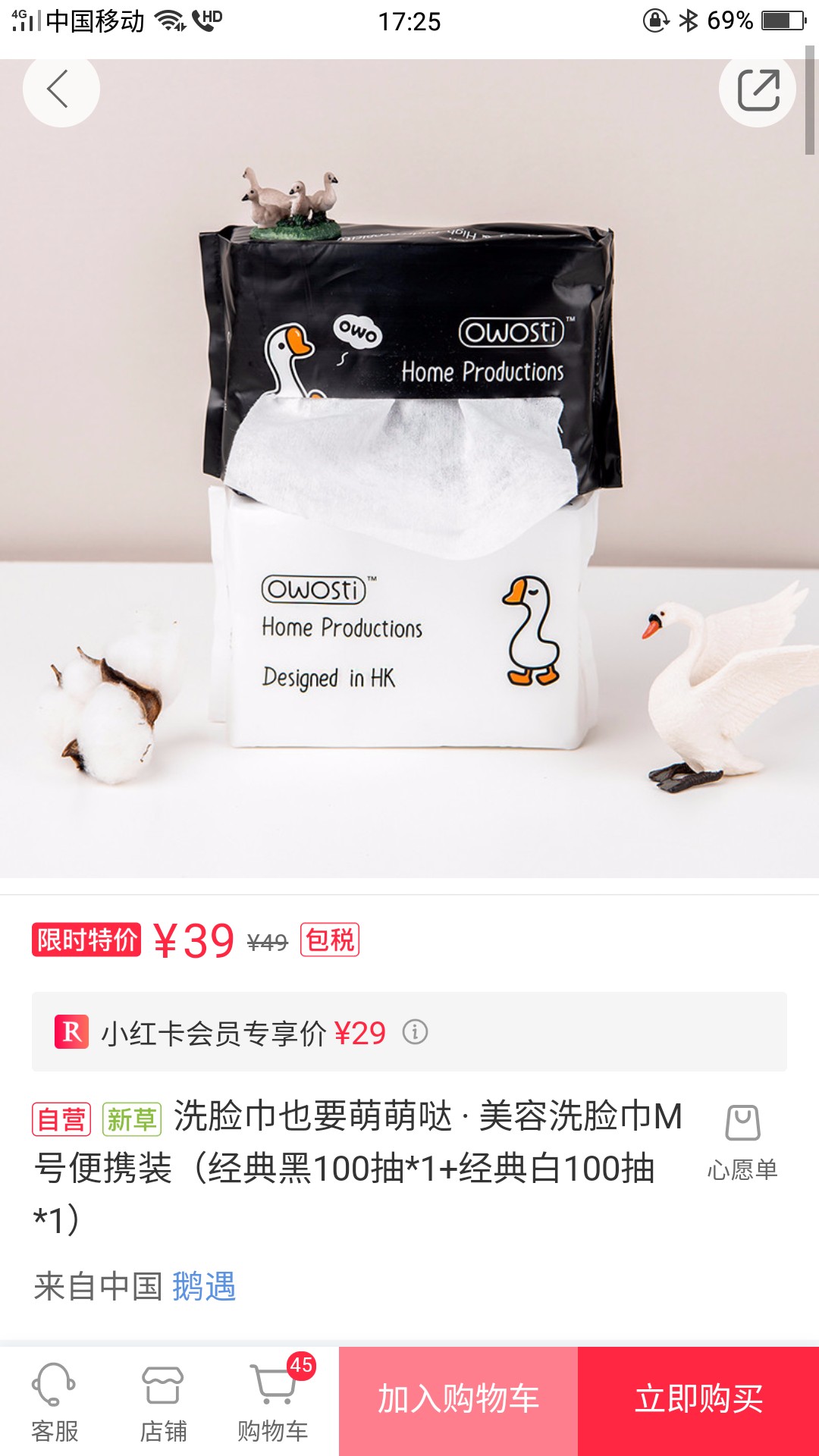Screen dimensions: 819x1456
Task: Go back using the top-left arrow
Action: [61, 89]
